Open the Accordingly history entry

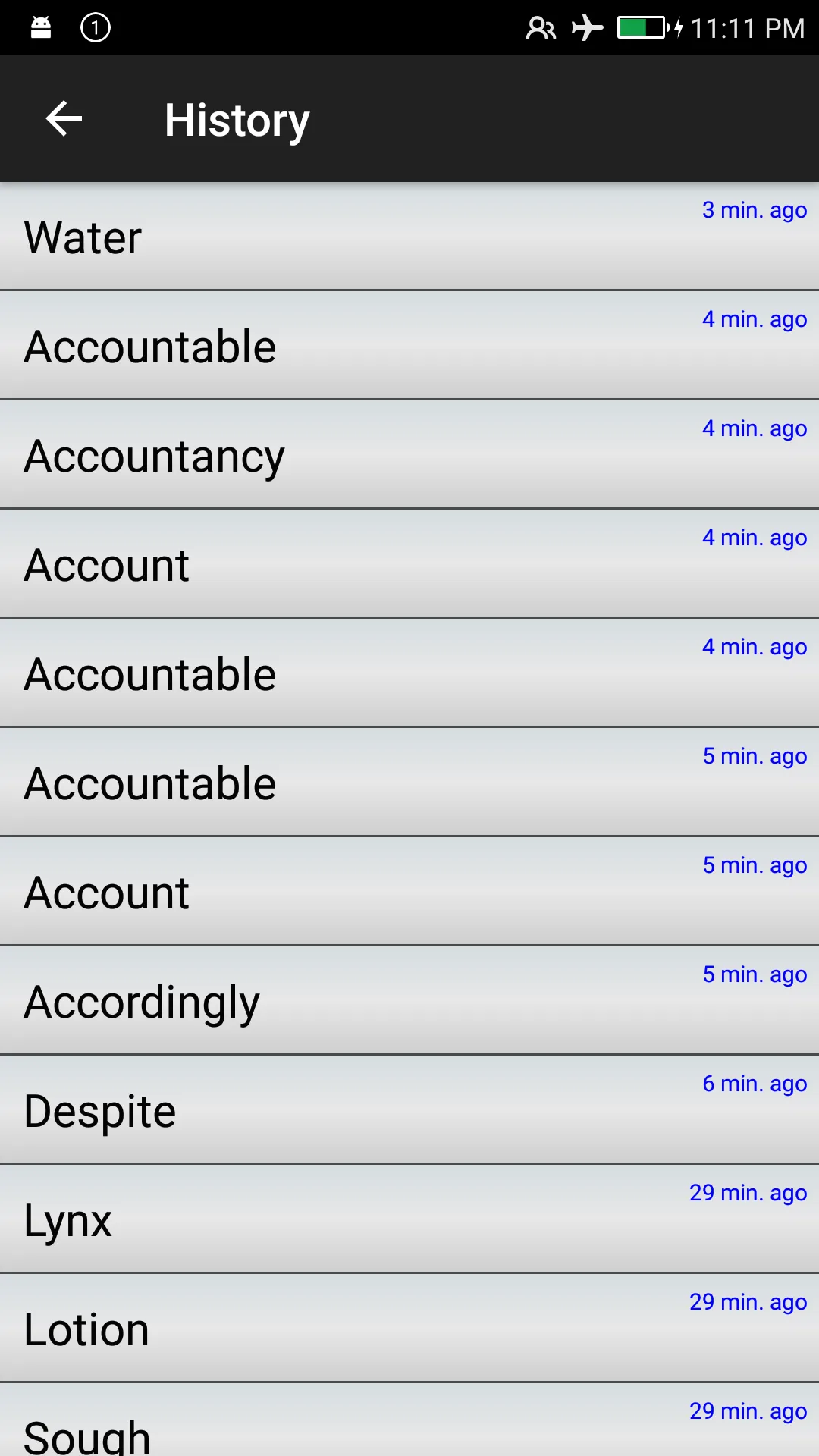409,1000
